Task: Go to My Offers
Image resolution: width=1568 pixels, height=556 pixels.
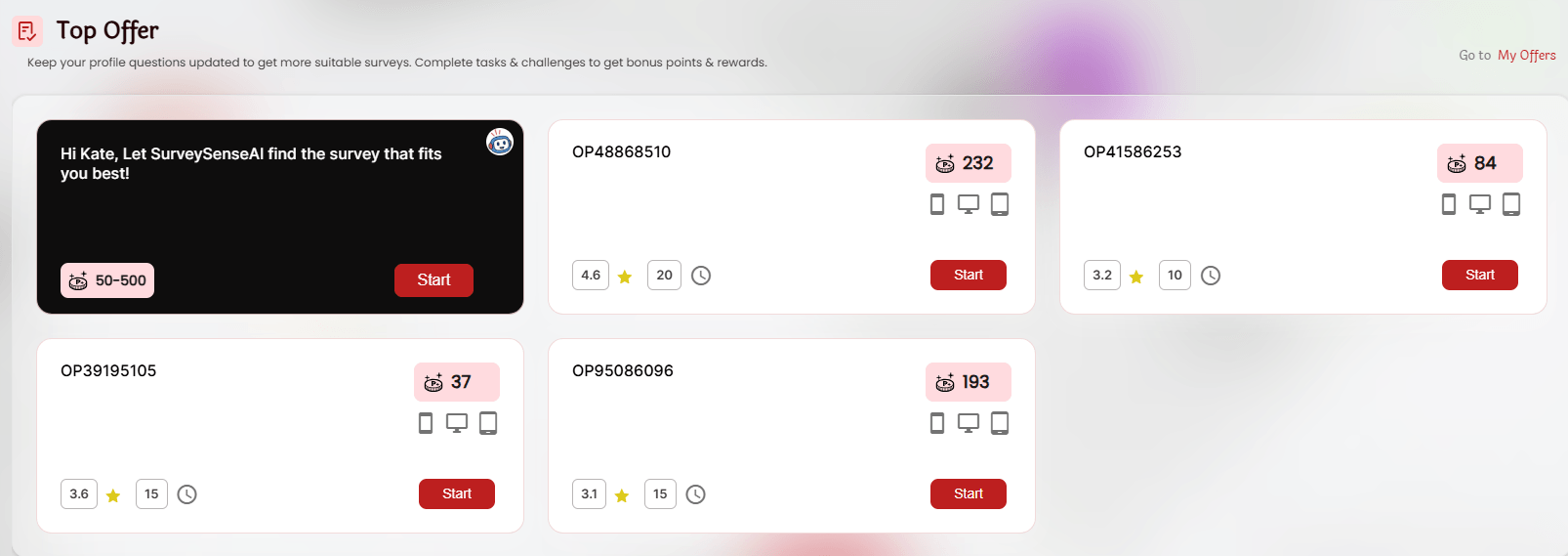Action: pyautogui.click(x=1526, y=56)
